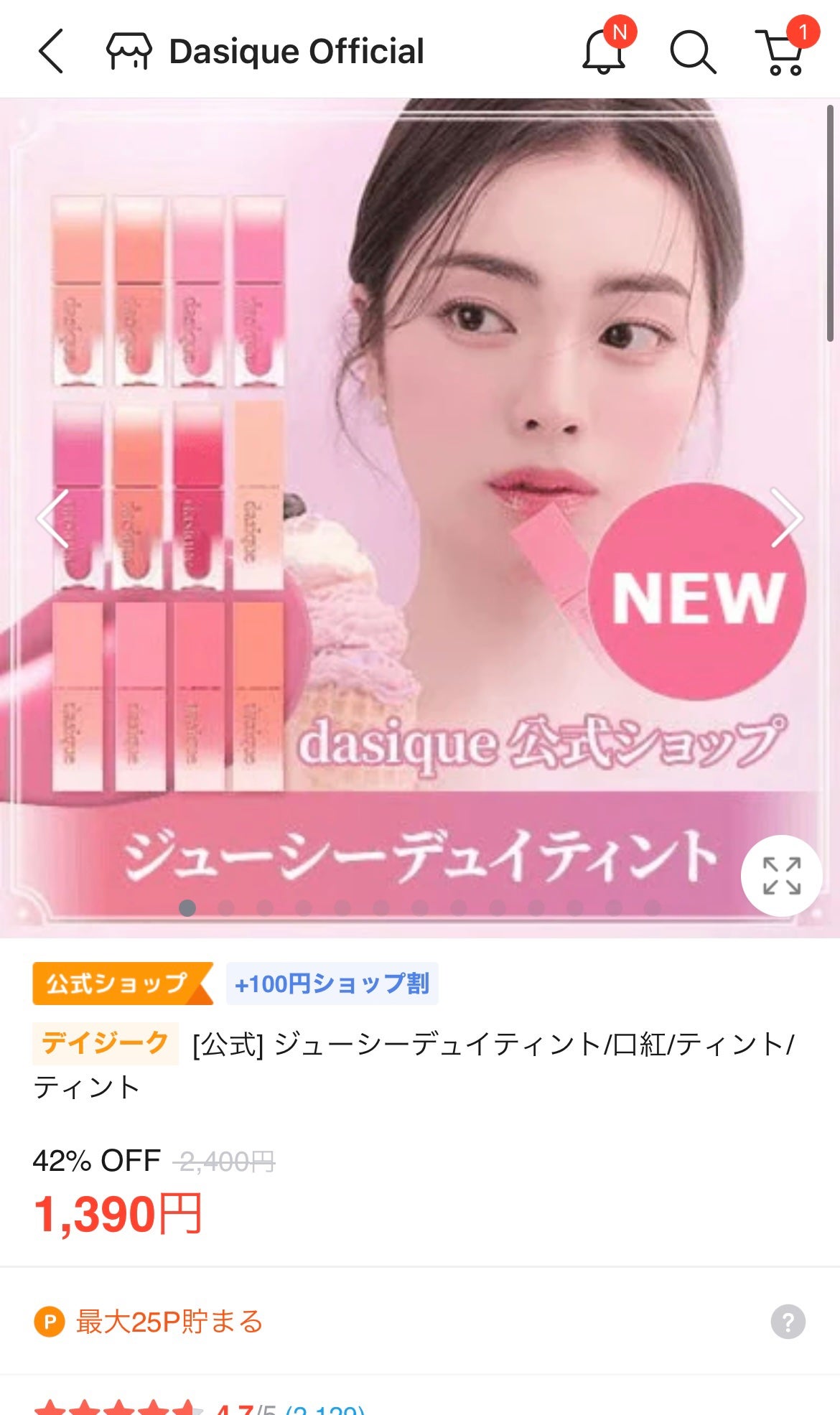Go back with the top-left arrow
Viewport: 840px width, 1415px height.
pyautogui.click(x=51, y=51)
